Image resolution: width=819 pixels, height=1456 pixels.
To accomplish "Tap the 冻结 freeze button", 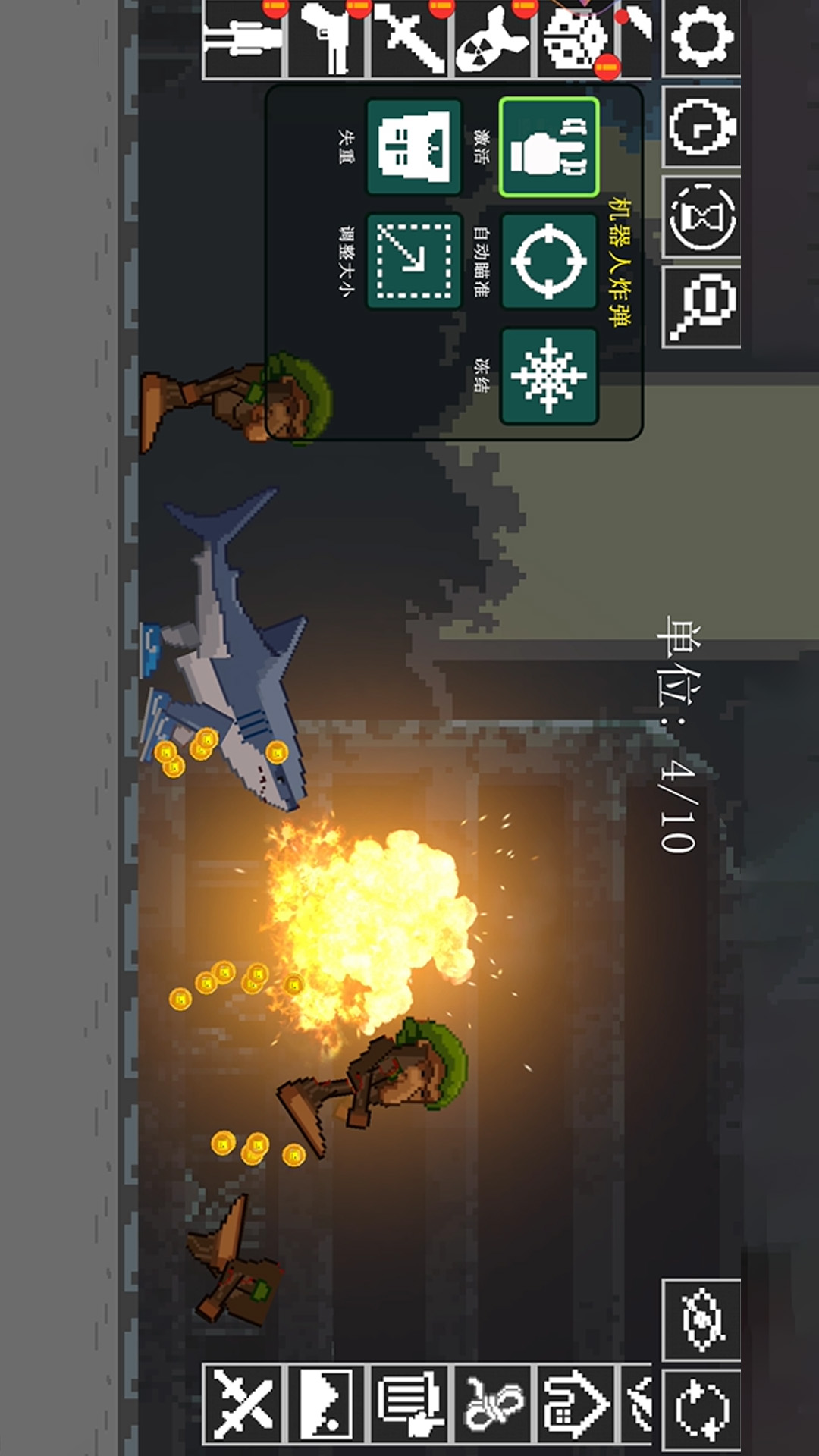I will coord(549,376).
